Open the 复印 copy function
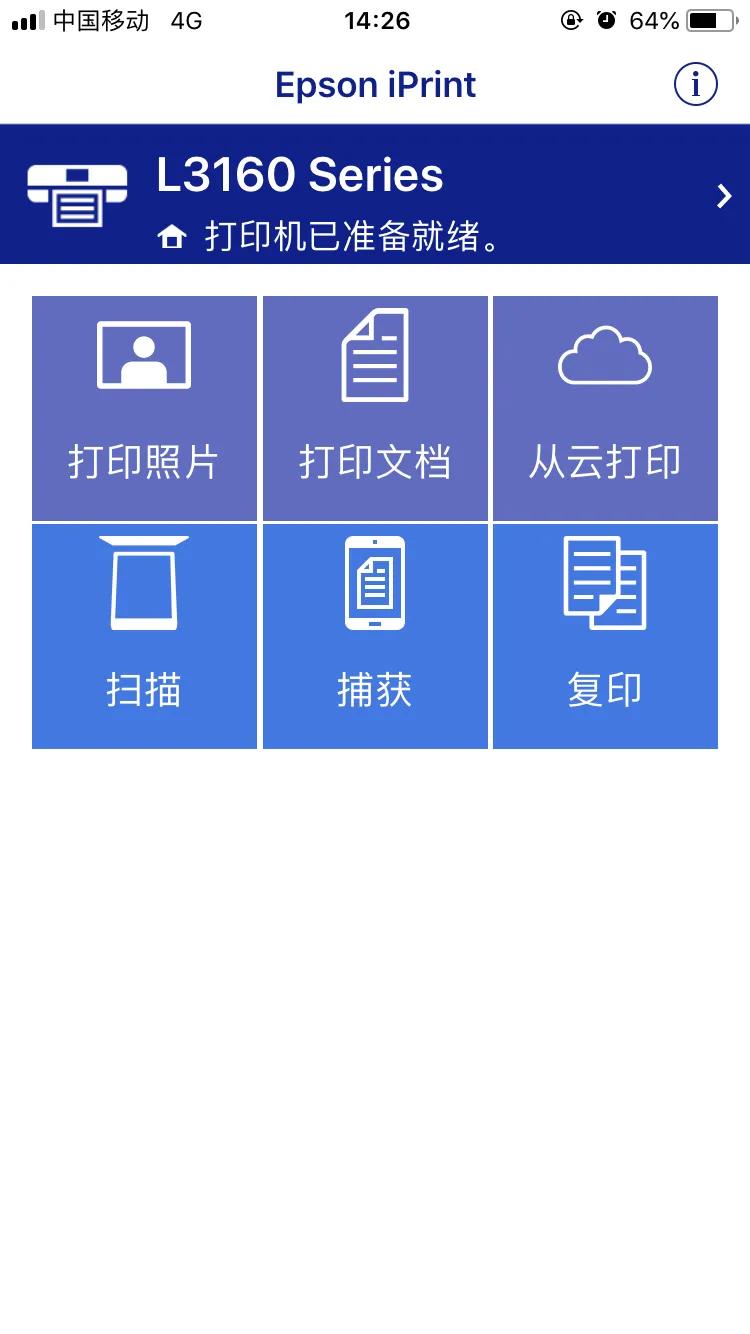The image size is (750, 1334). point(605,636)
